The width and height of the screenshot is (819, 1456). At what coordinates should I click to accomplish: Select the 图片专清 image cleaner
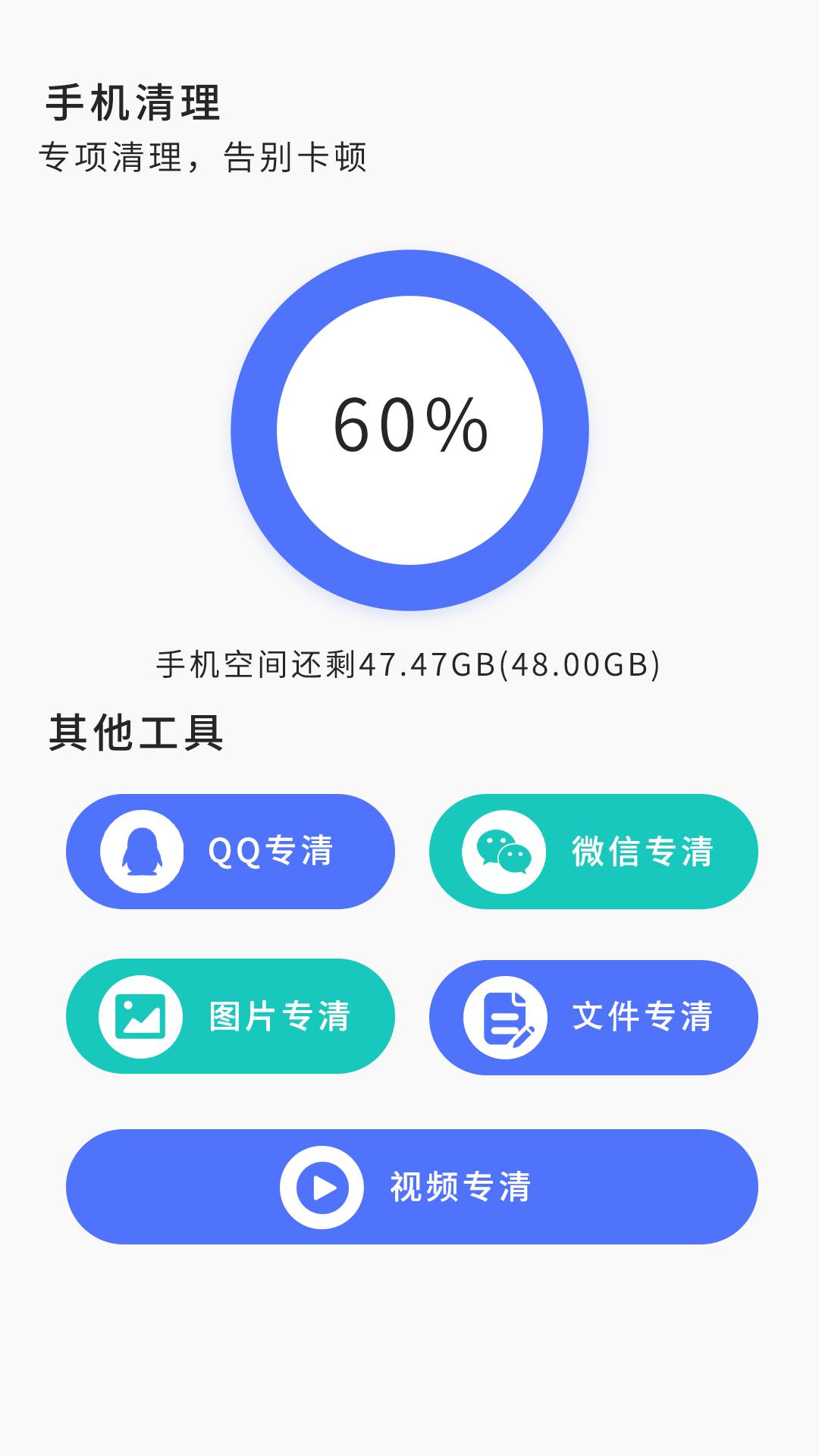click(230, 1016)
